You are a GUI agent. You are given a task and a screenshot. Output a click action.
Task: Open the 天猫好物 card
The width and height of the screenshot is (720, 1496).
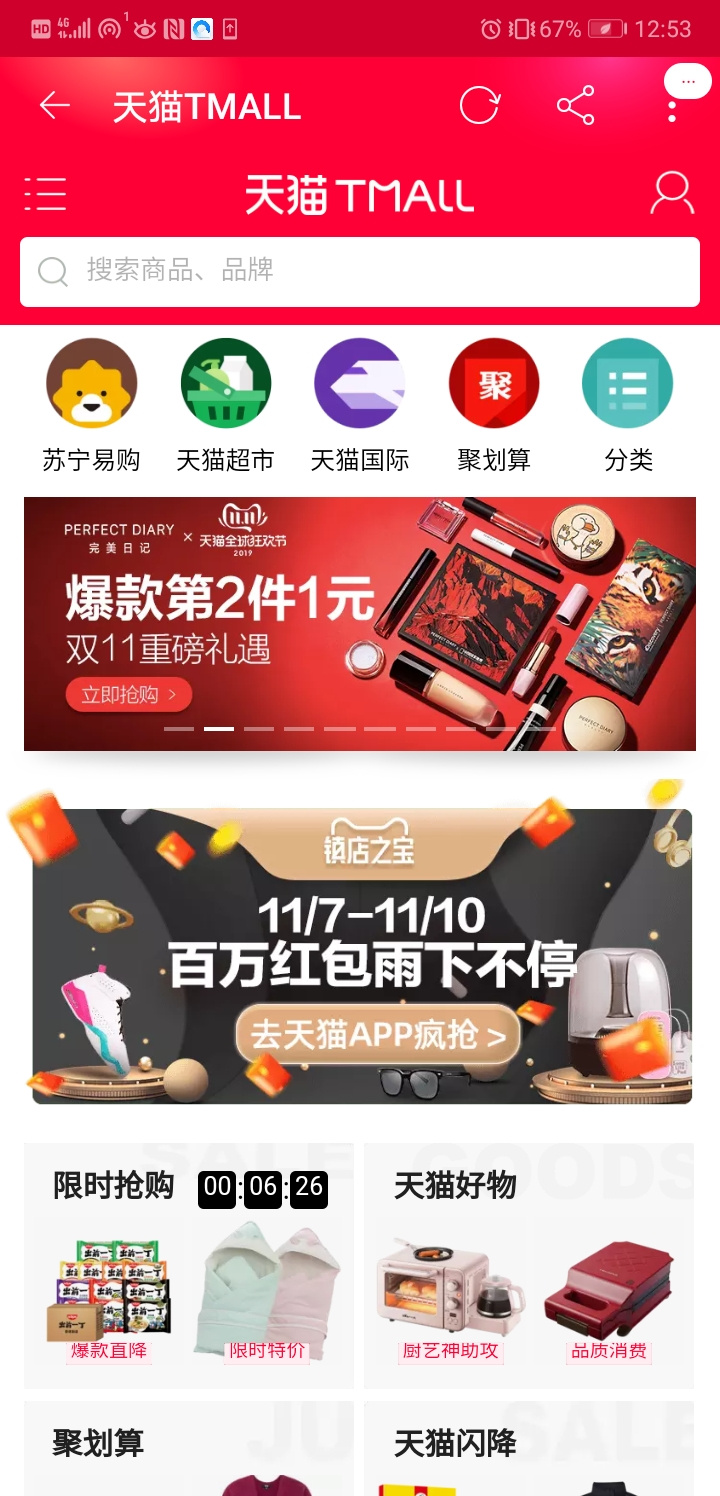pyautogui.click(x=529, y=1265)
